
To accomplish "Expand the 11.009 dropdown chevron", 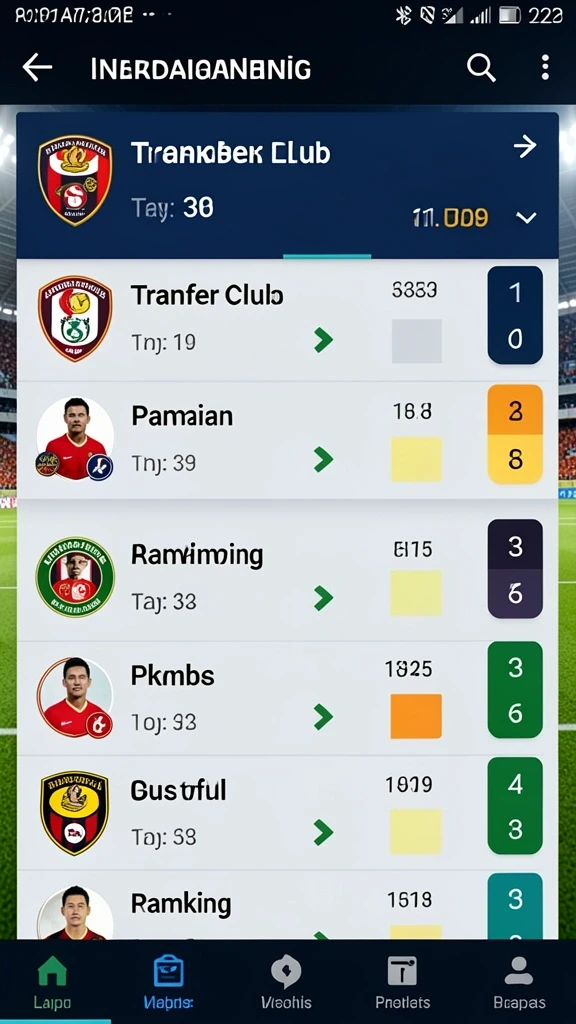I will point(526,218).
